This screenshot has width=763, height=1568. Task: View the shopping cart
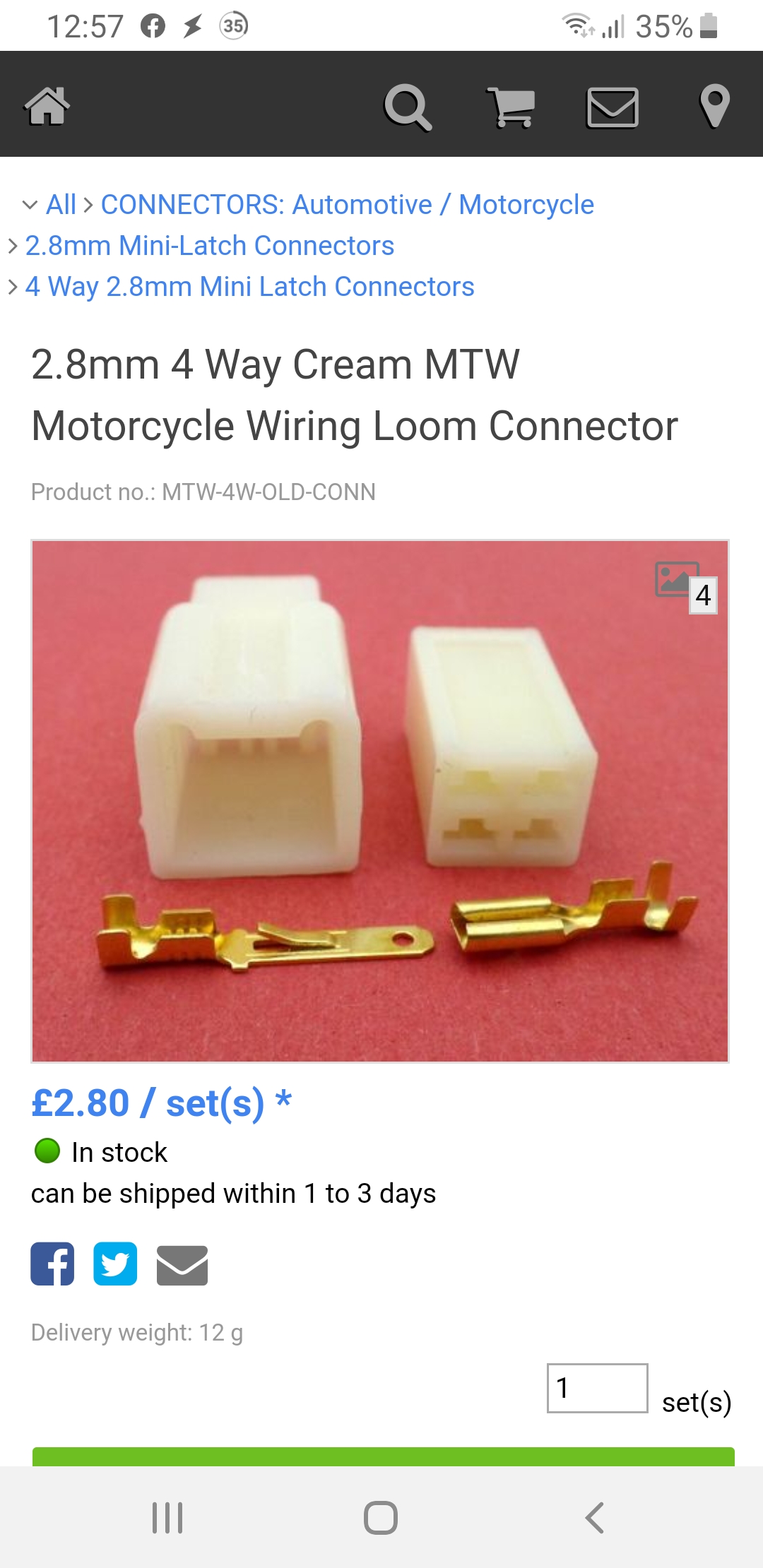tap(510, 107)
